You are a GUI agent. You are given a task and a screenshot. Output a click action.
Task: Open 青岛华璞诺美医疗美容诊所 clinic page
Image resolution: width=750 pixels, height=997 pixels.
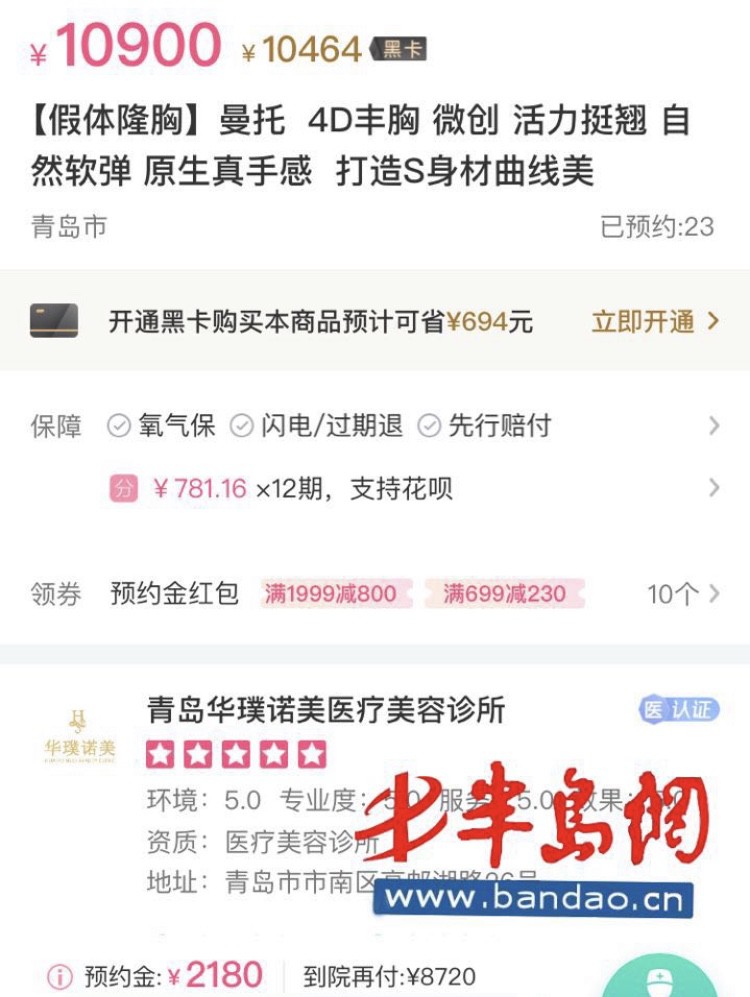tap(326, 711)
